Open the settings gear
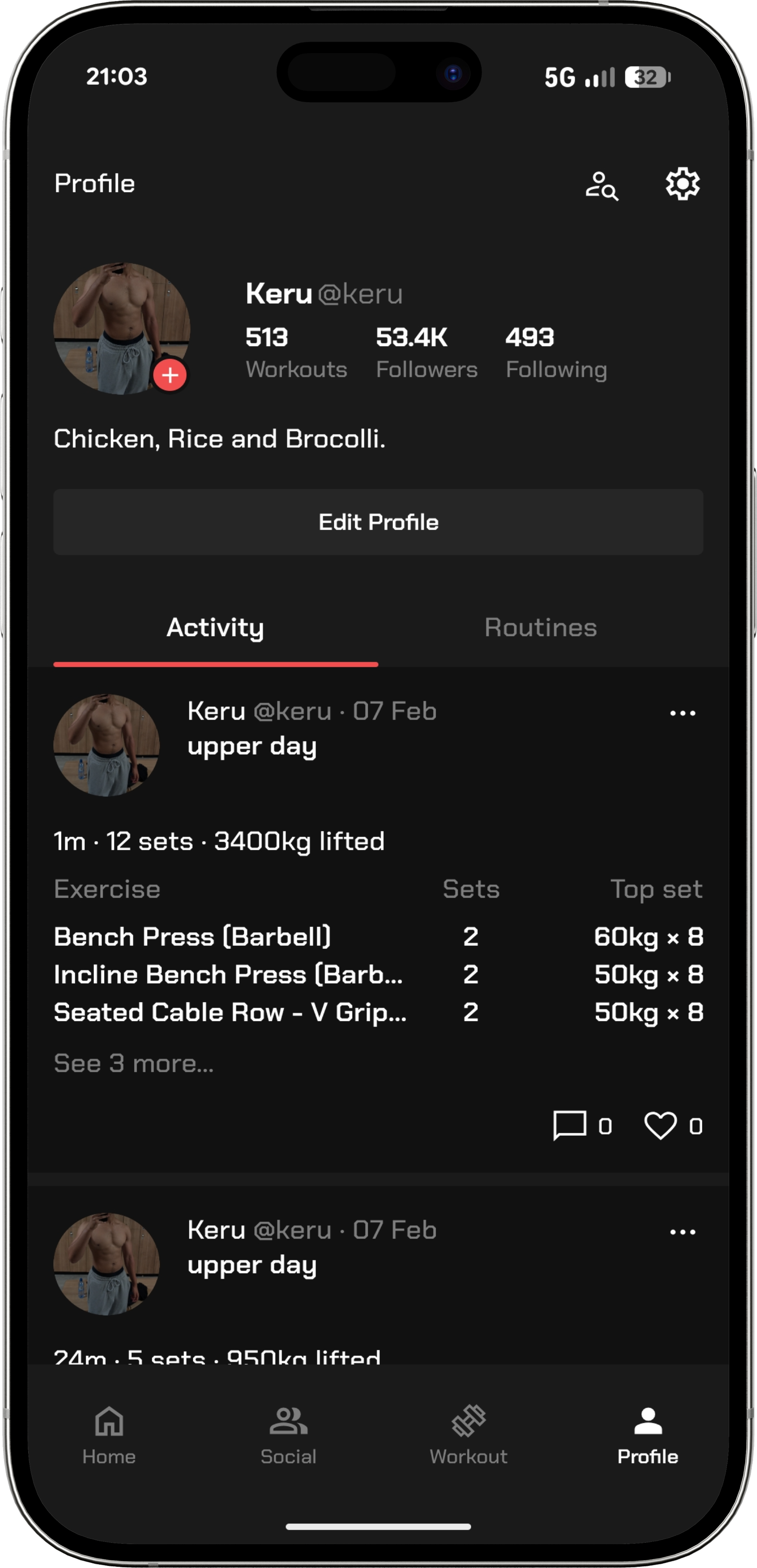The image size is (757, 1568). pos(683,183)
